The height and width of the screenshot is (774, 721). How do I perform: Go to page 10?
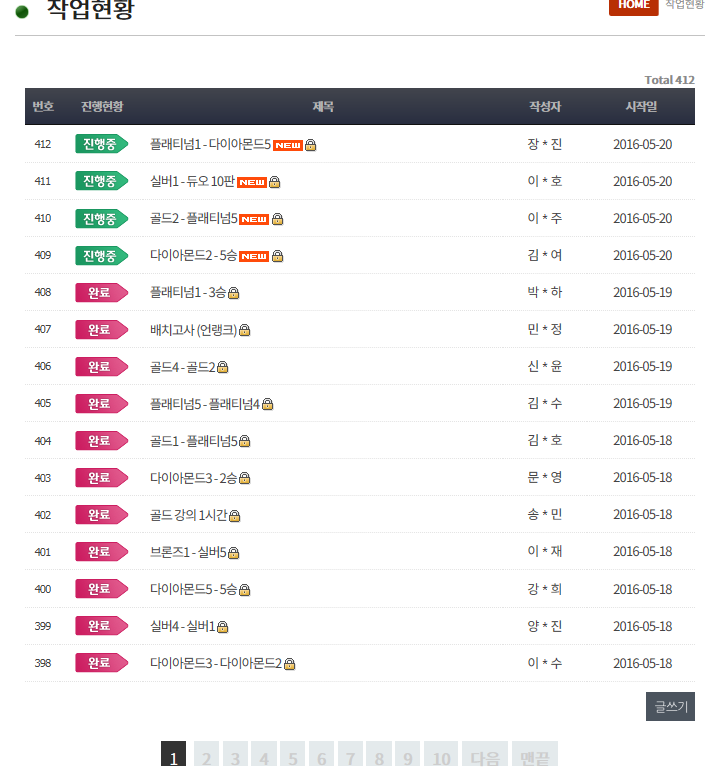(441, 758)
